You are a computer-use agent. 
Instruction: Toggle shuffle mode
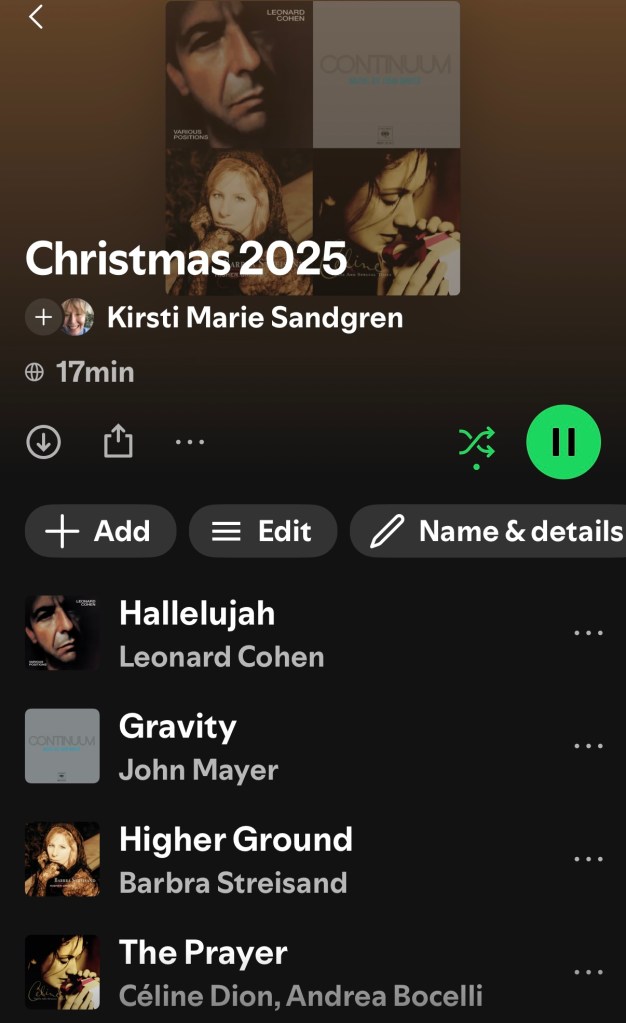point(476,442)
